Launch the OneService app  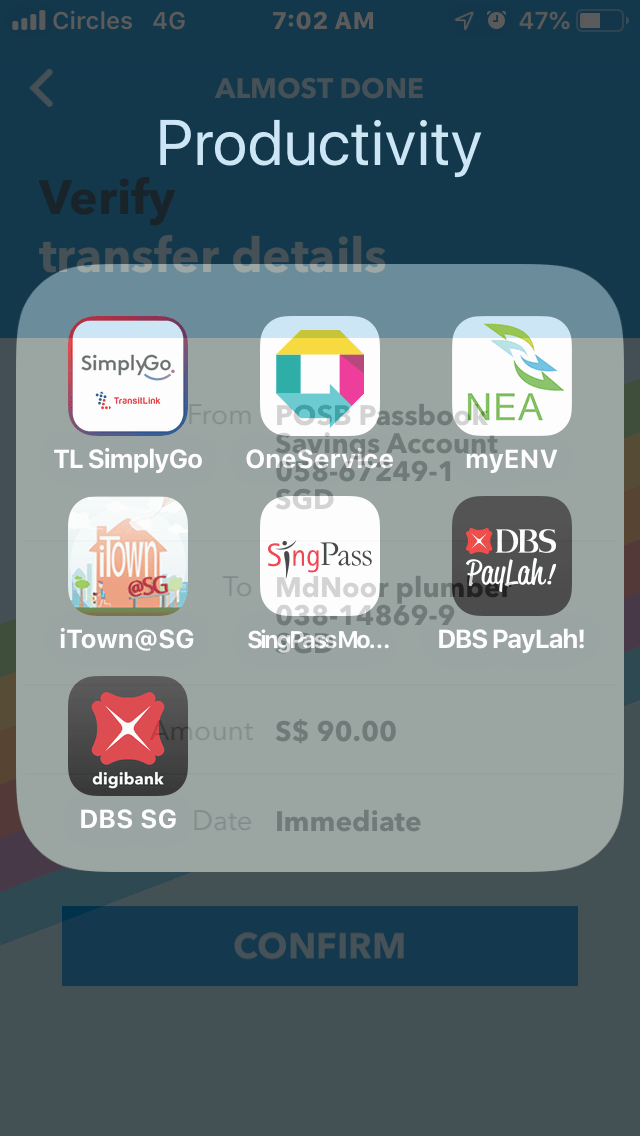[320, 376]
